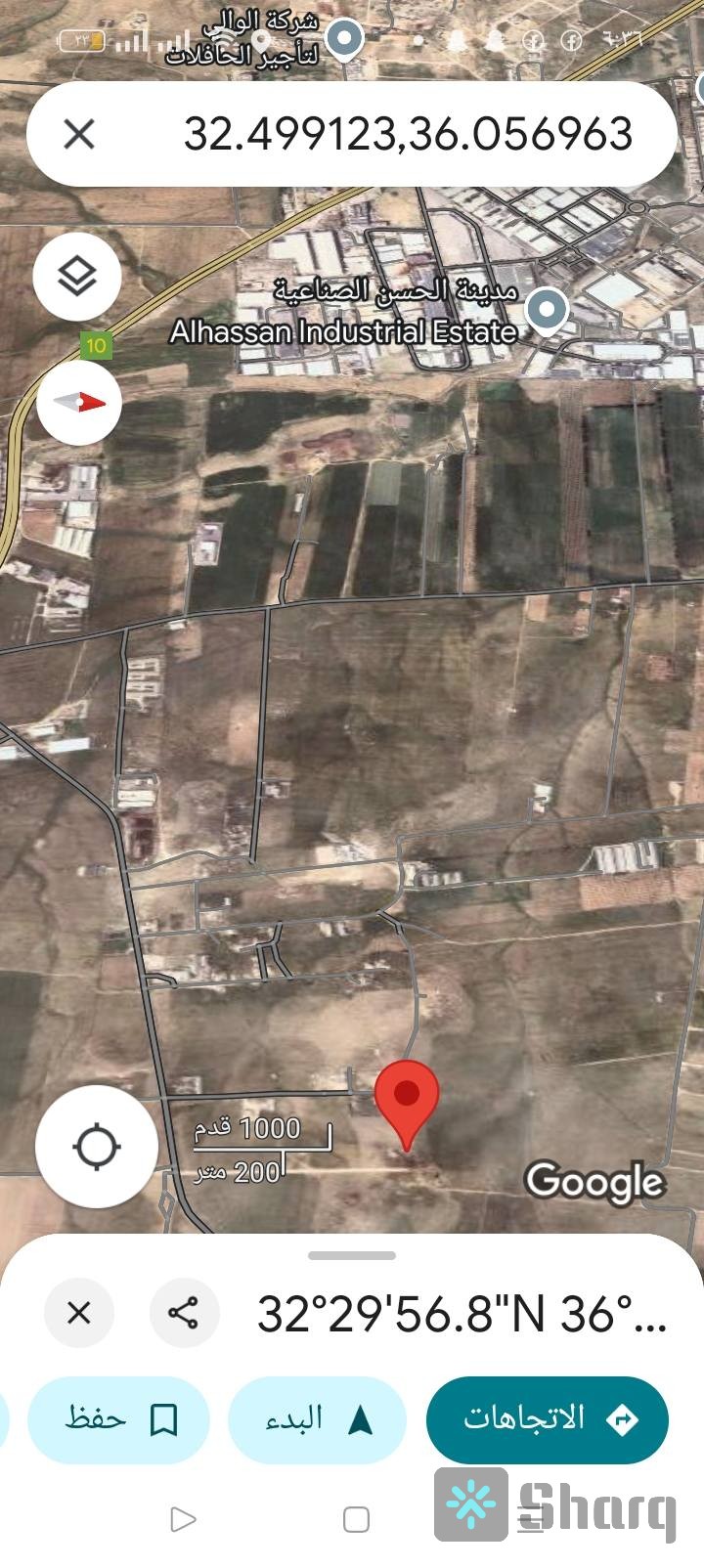Viewport: 704px width, 1568px height.
Task: Save this place with the حفظ button
Action: (118, 1418)
